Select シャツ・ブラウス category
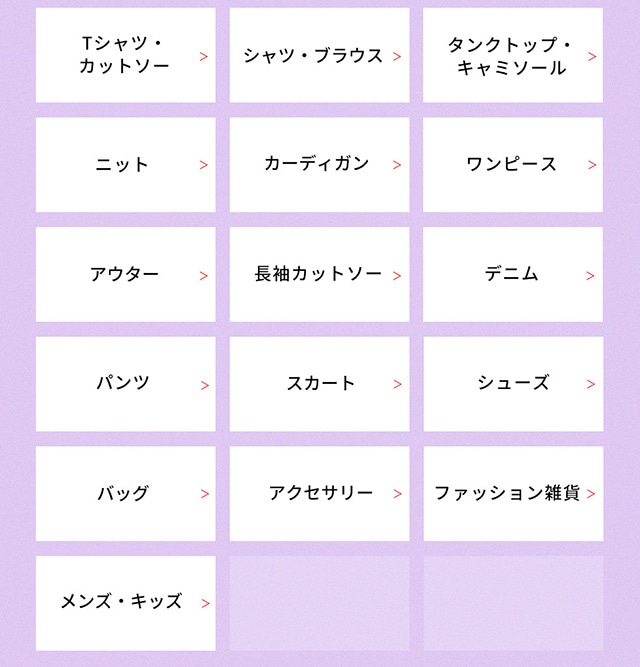 (319, 56)
